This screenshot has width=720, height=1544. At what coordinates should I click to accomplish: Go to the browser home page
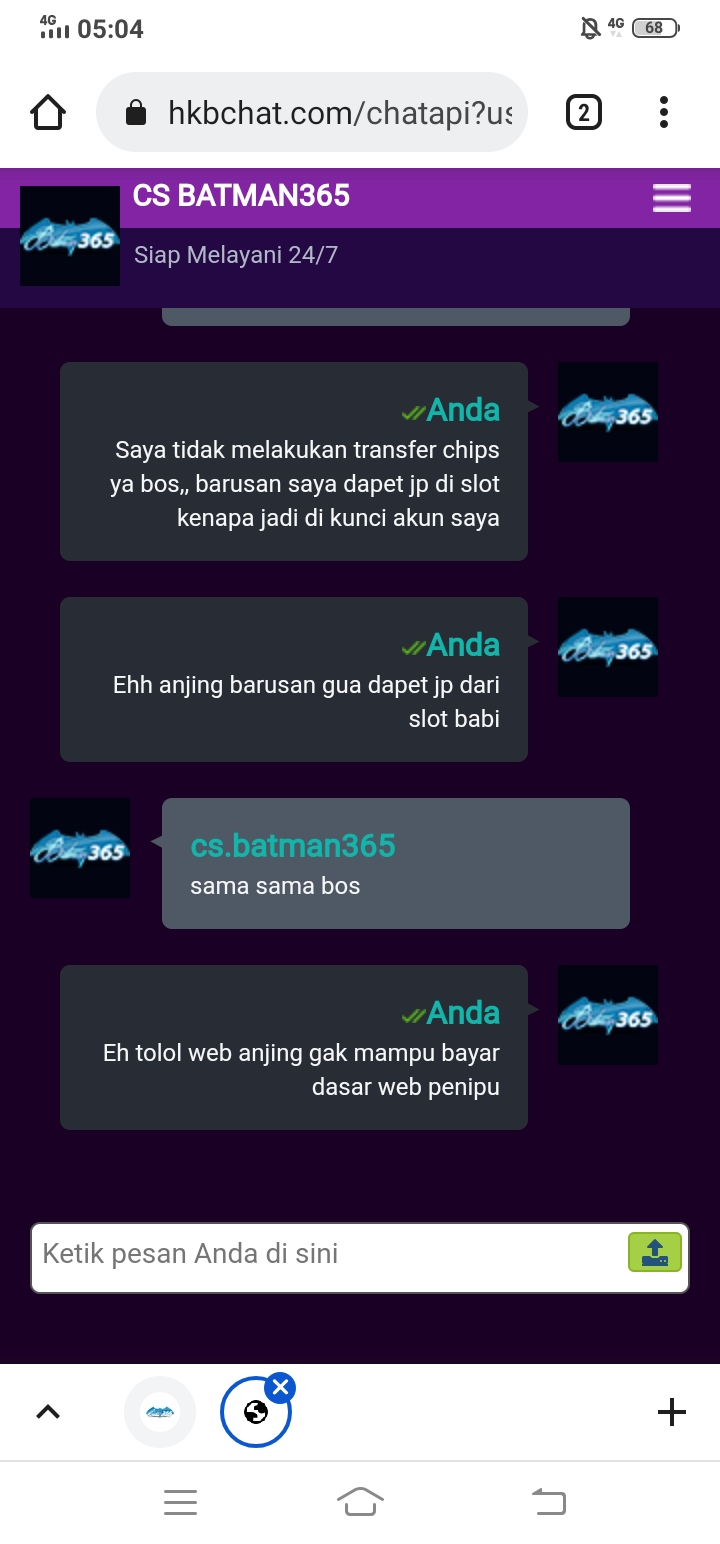click(48, 113)
